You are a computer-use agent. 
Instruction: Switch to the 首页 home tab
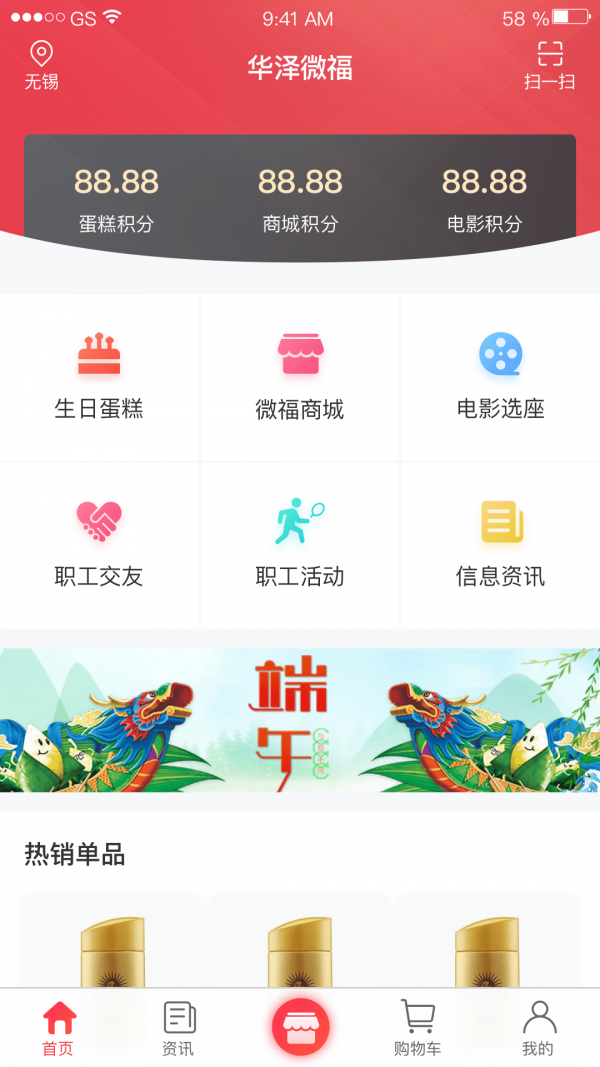pyautogui.click(x=59, y=1028)
